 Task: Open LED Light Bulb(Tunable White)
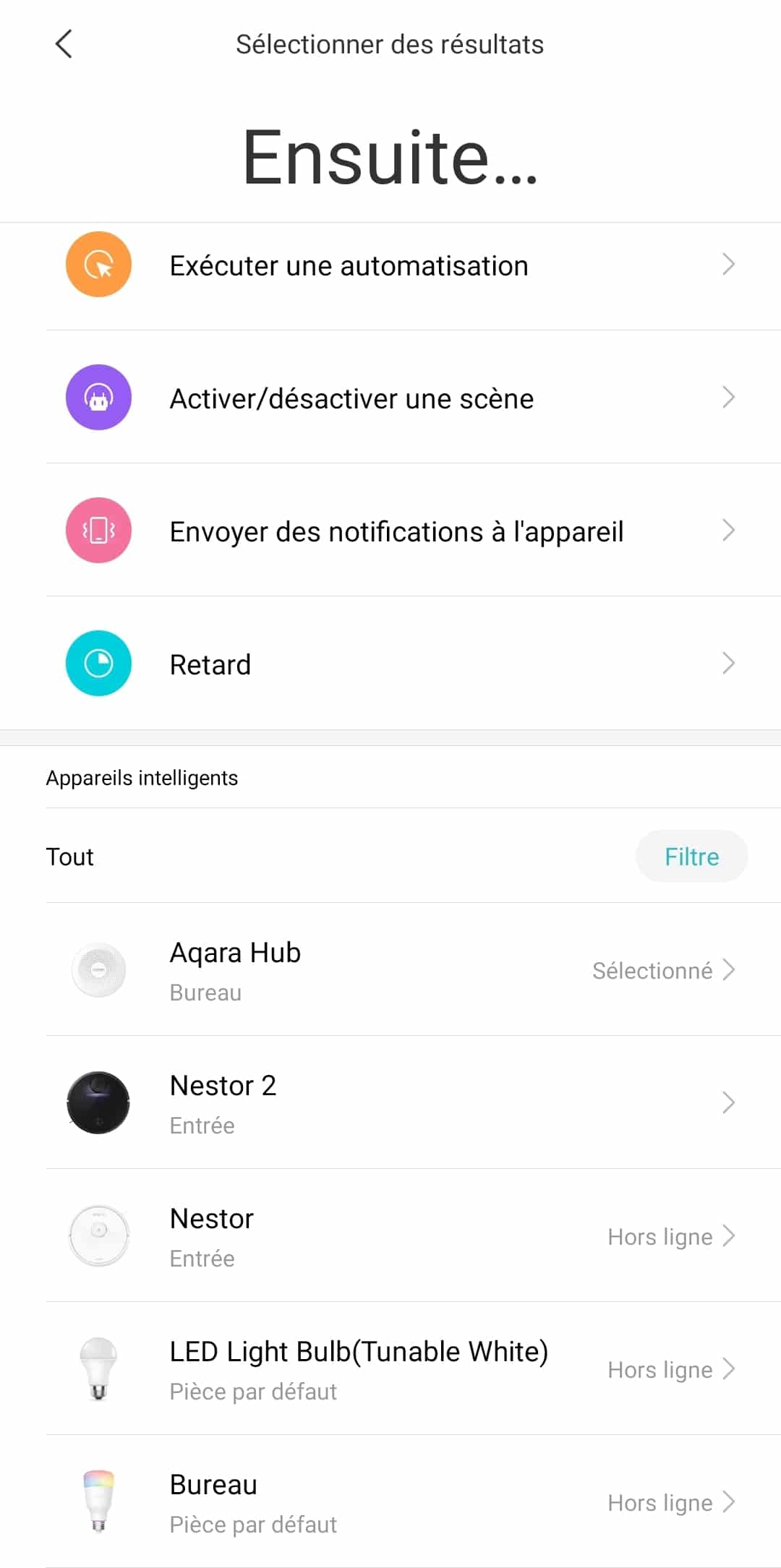pyautogui.click(x=390, y=1368)
